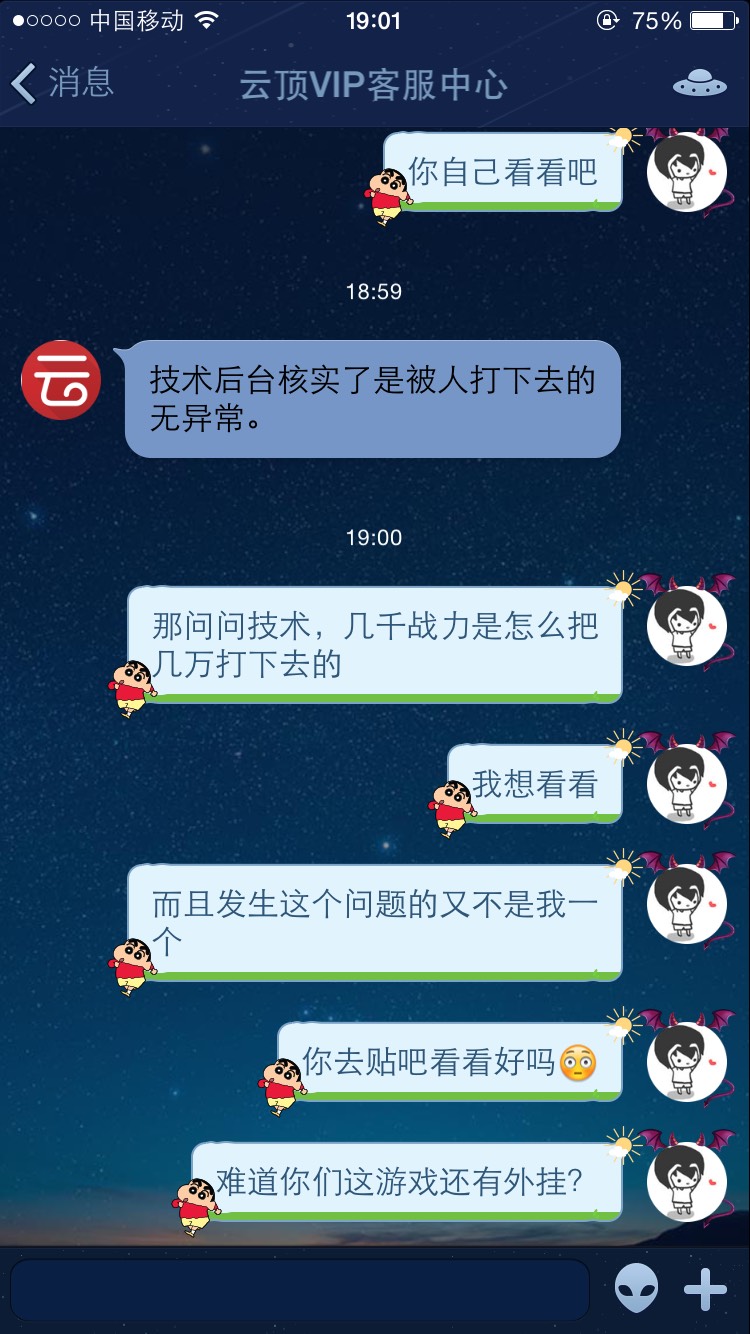Open the 云顶 customer service avatar
This screenshot has width=750, height=1334.
pyautogui.click(x=61, y=380)
